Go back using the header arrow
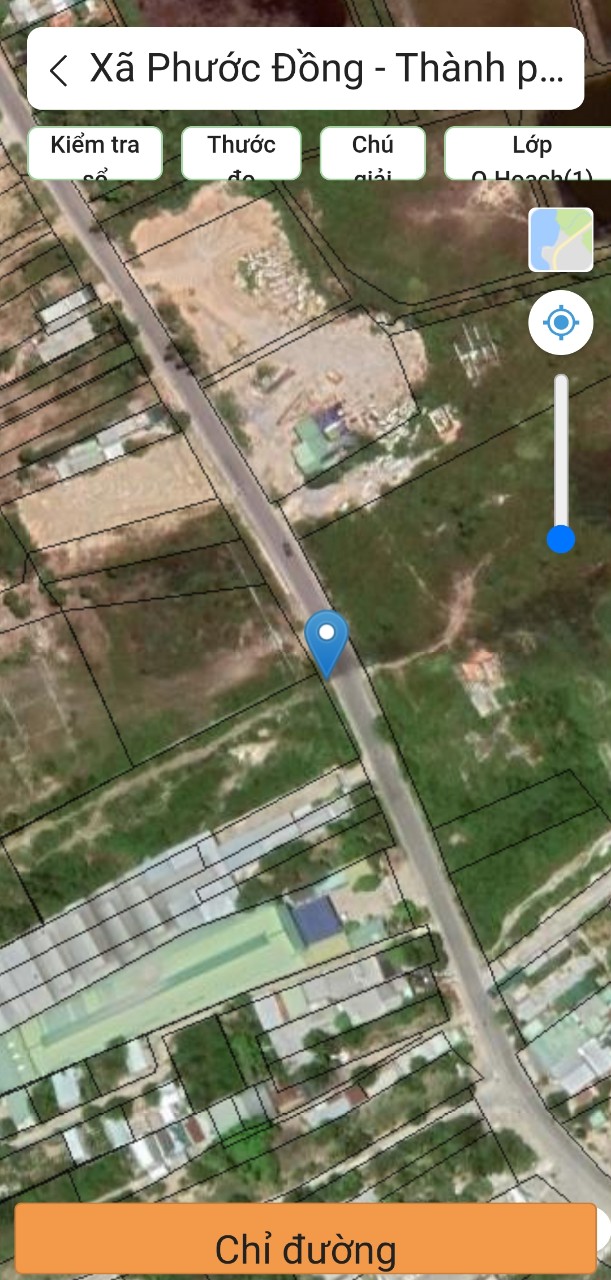Image resolution: width=611 pixels, height=1280 pixels. [59, 70]
